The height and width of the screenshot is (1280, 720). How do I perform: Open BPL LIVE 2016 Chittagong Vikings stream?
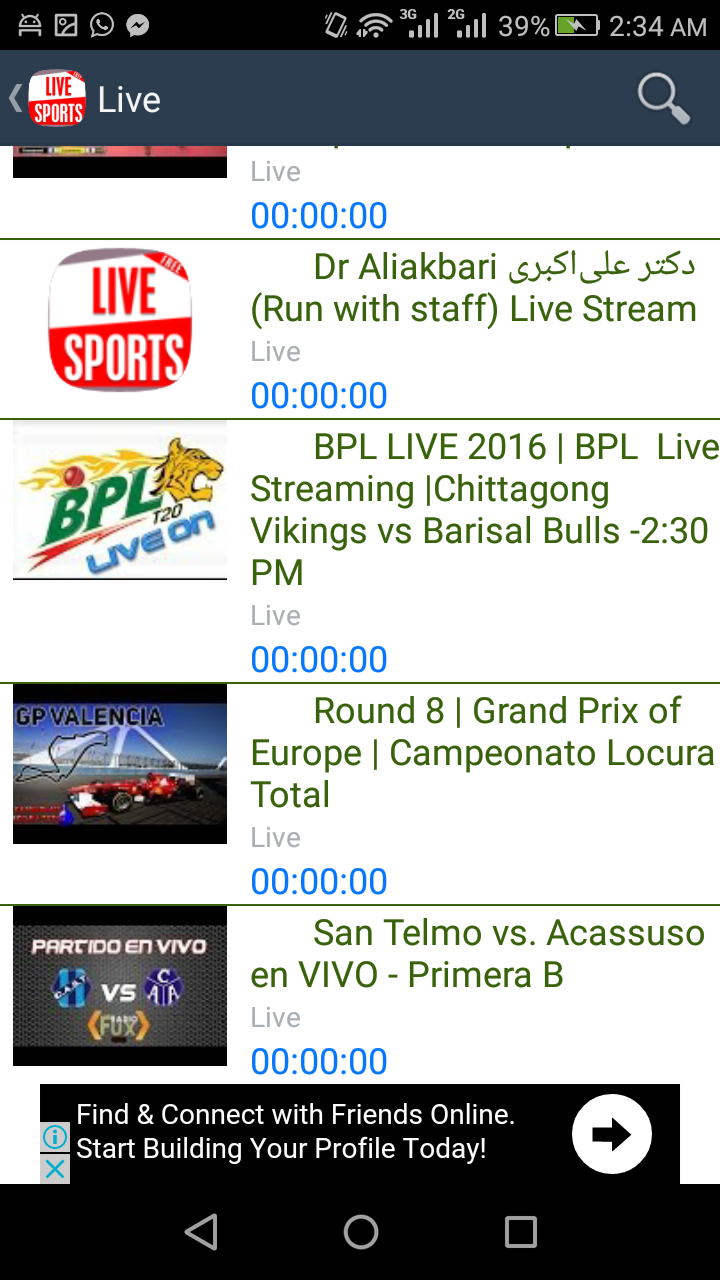[480, 509]
